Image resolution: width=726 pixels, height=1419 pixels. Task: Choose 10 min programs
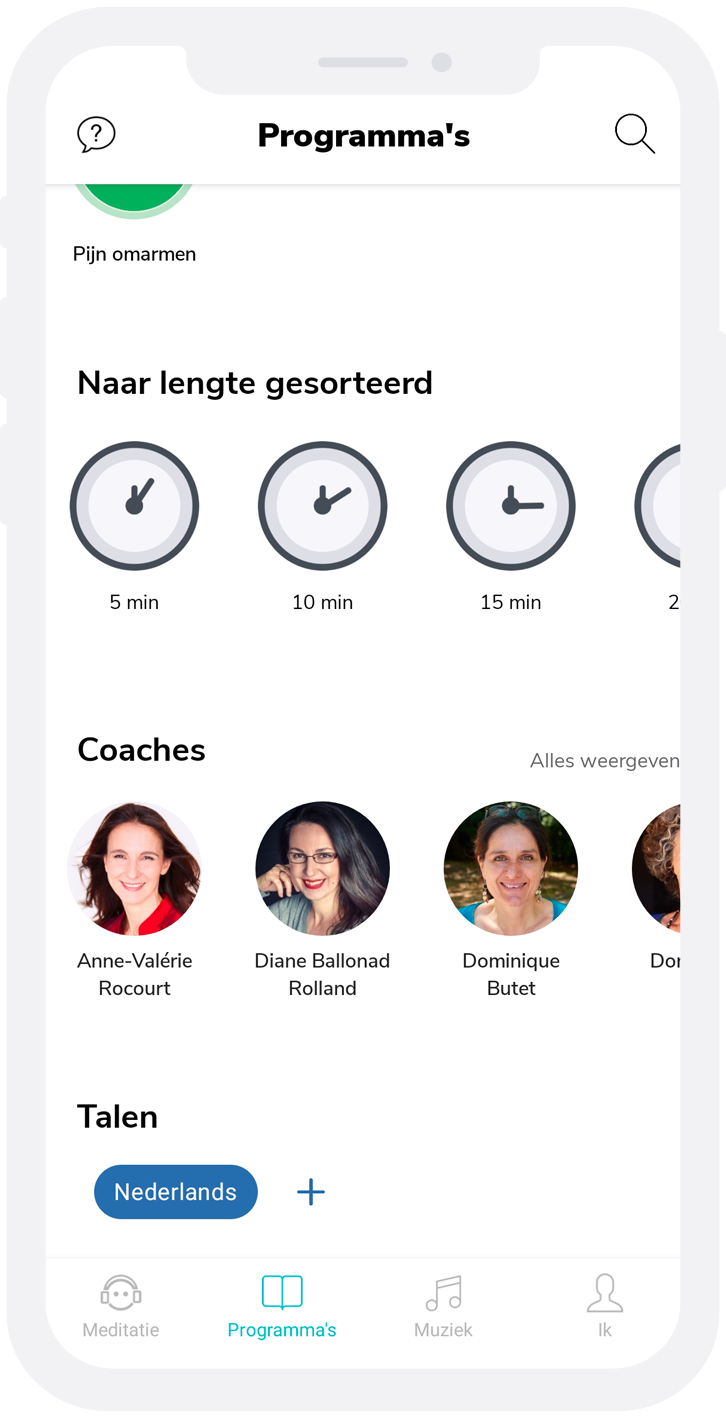coord(322,507)
